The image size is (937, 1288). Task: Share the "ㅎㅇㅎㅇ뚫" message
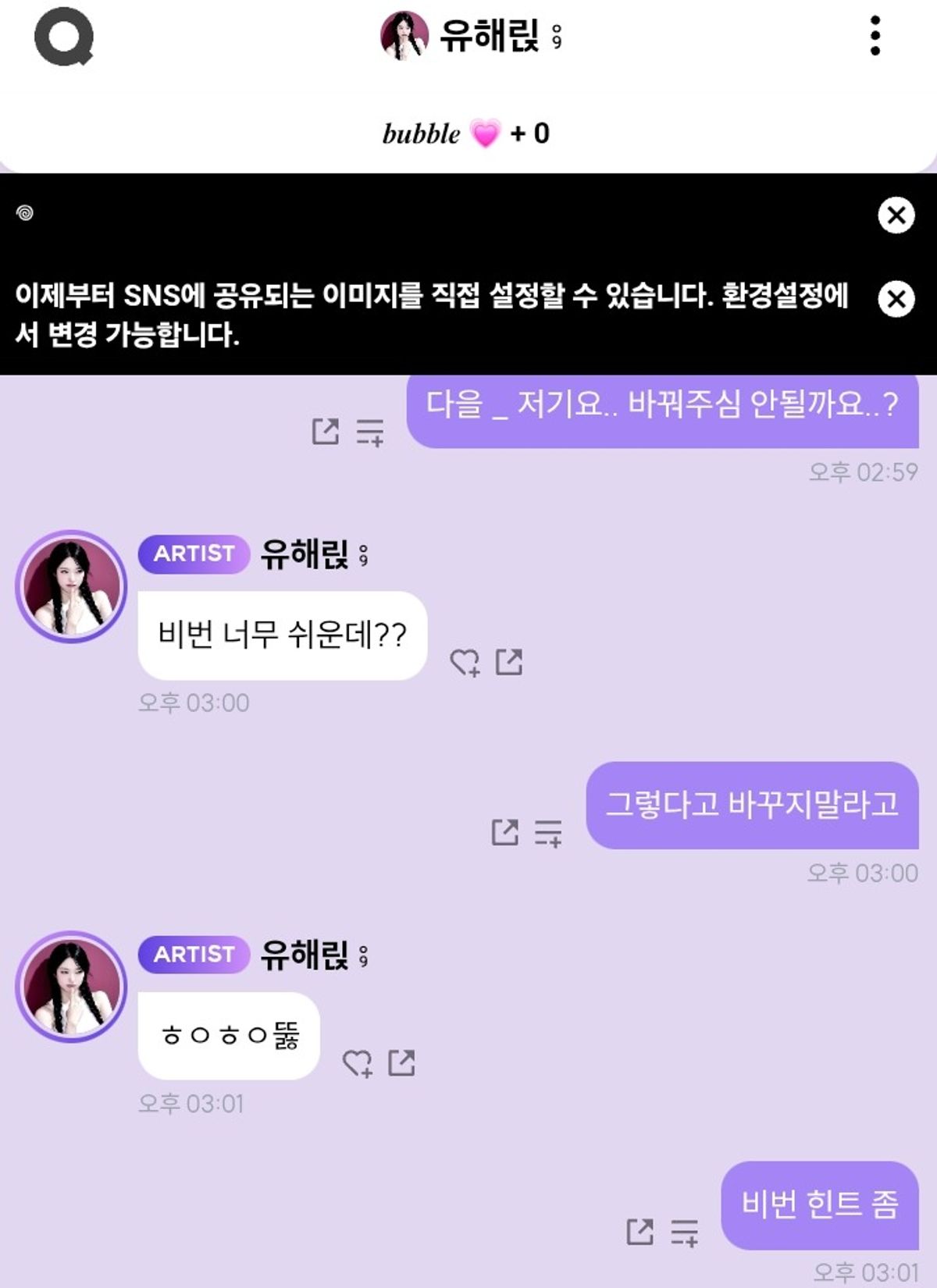click(x=402, y=1062)
